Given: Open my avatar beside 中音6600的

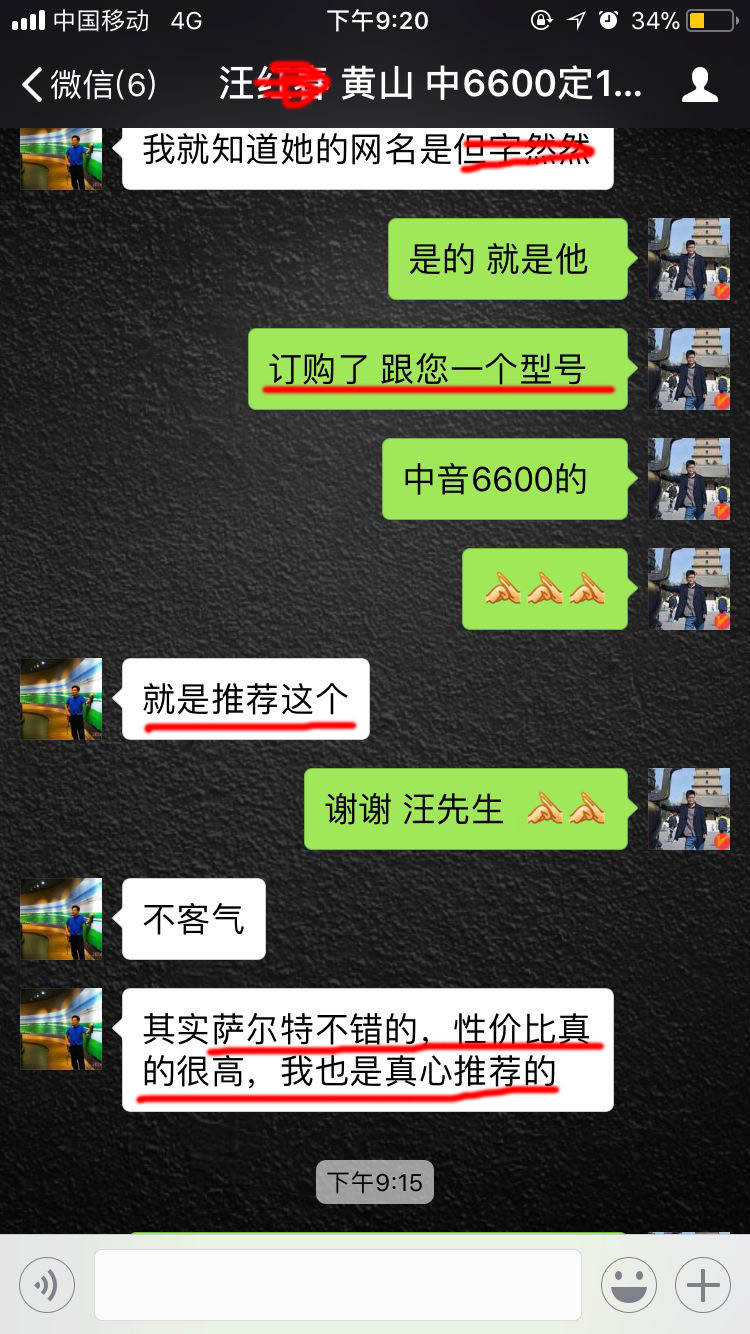Looking at the screenshot, I should coord(689,479).
